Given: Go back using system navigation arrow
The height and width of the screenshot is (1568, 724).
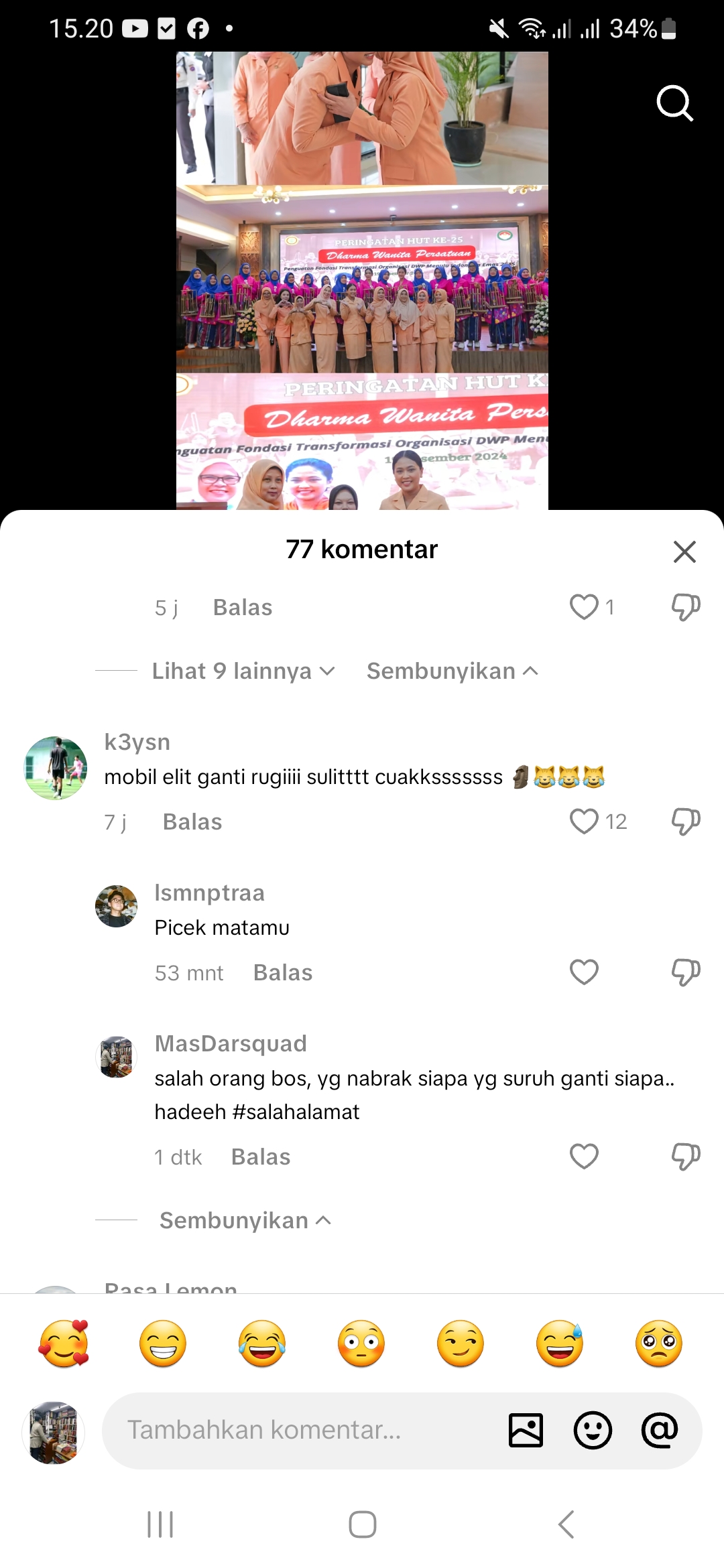Looking at the screenshot, I should [566, 1524].
